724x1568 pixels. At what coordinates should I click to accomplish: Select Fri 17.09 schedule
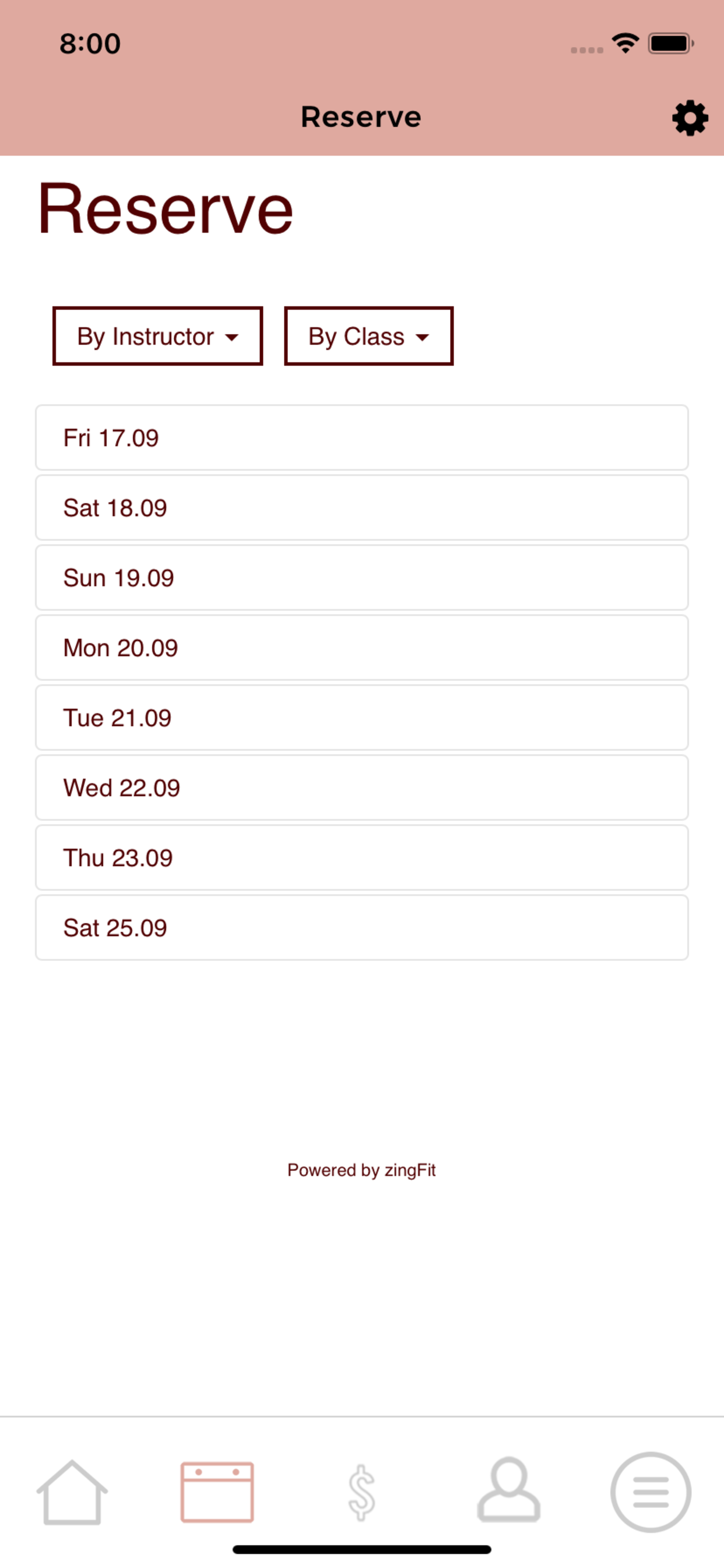(x=362, y=437)
